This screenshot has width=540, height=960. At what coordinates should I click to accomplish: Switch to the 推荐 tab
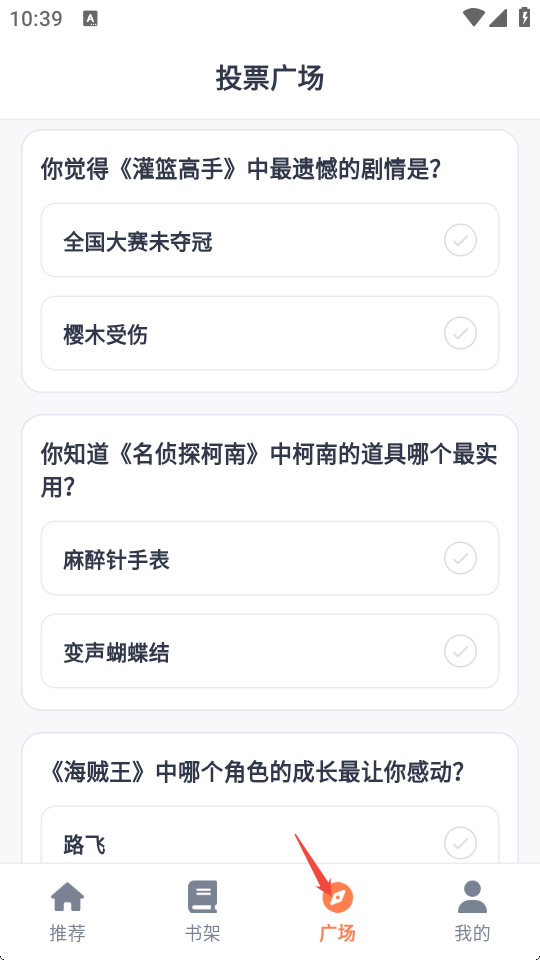pos(67,911)
